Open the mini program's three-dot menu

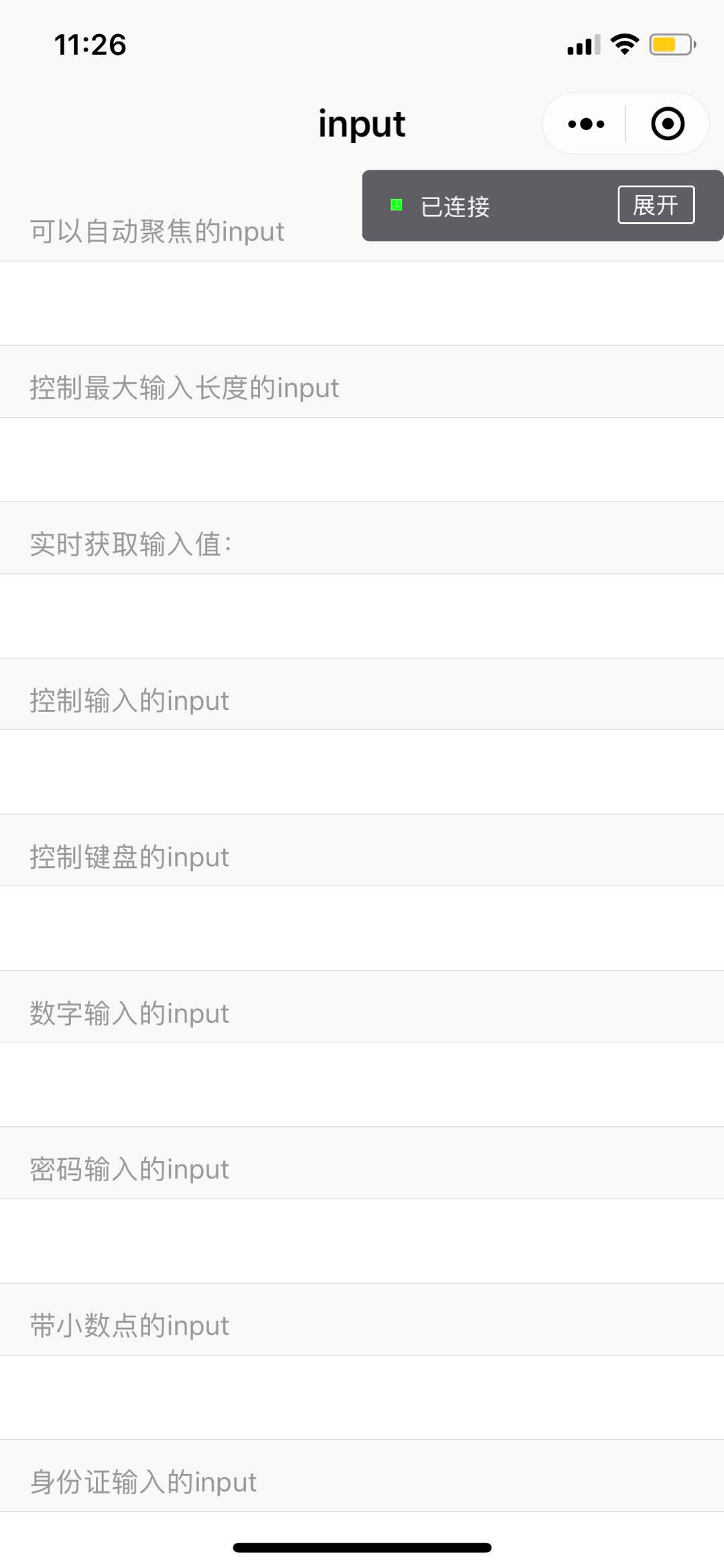pos(585,124)
